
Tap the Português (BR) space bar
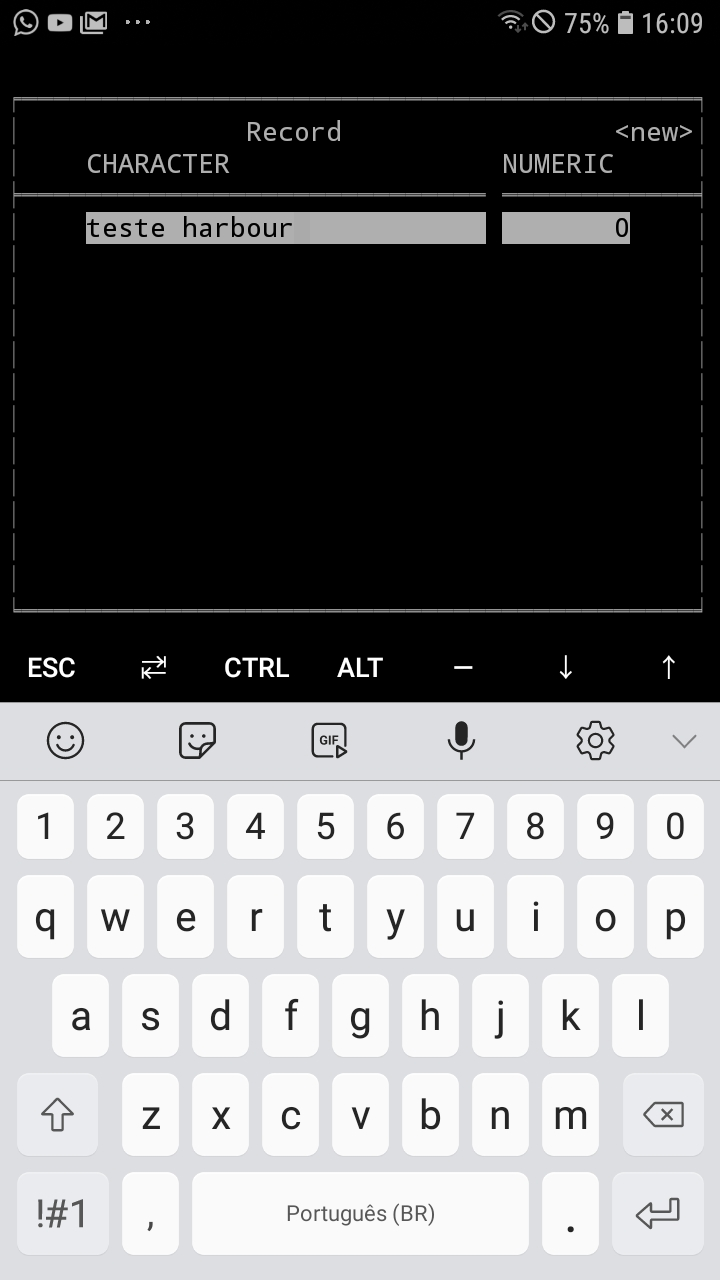pyautogui.click(x=360, y=1214)
